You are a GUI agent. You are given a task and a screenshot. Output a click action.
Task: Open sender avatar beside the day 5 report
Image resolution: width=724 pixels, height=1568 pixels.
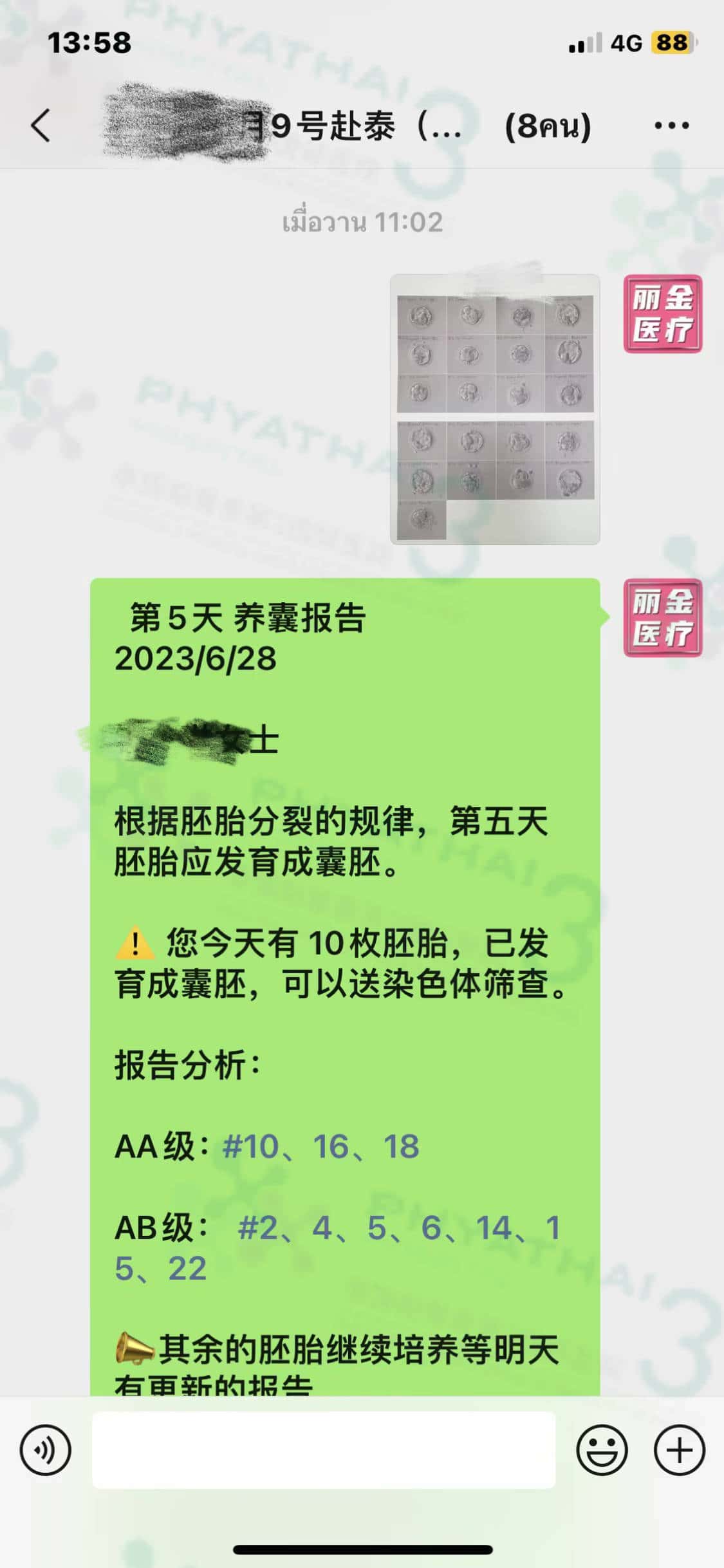click(x=662, y=618)
